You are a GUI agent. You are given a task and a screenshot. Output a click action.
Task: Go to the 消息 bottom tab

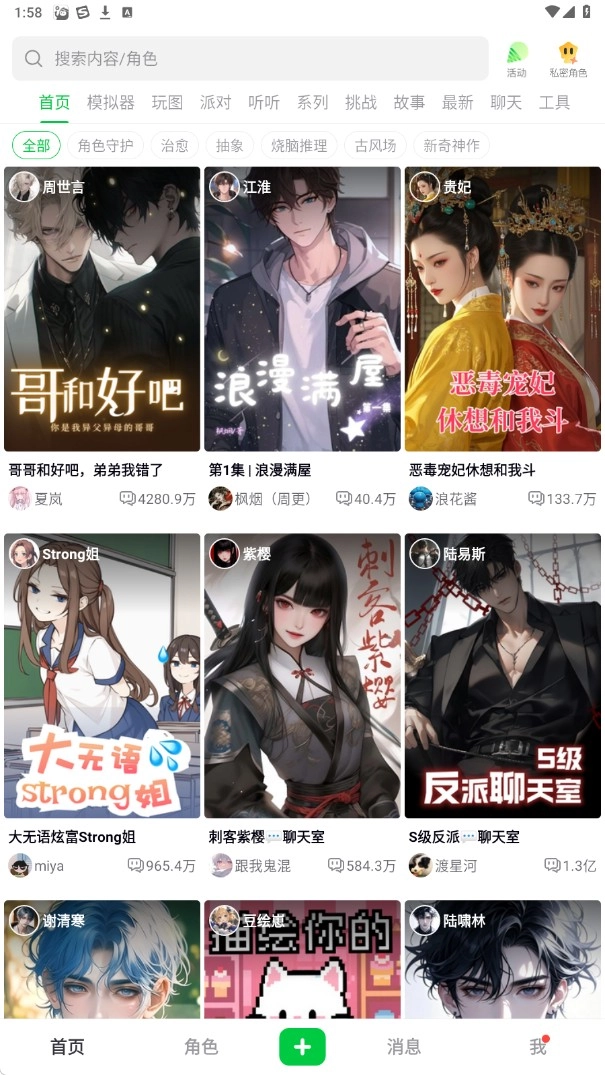click(404, 1047)
